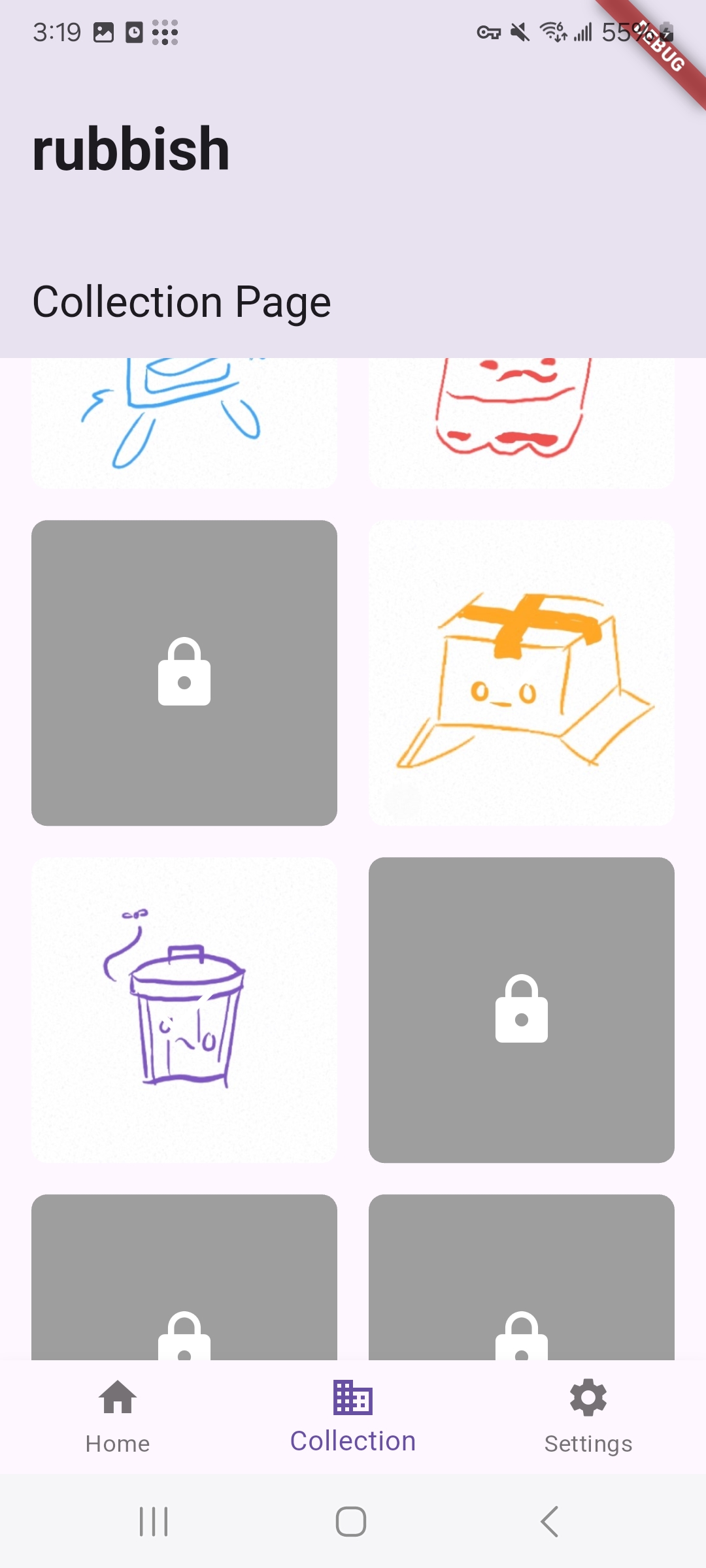Open the red bottle sketch card
This screenshot has height=1568, width=706.
point(522,423)
